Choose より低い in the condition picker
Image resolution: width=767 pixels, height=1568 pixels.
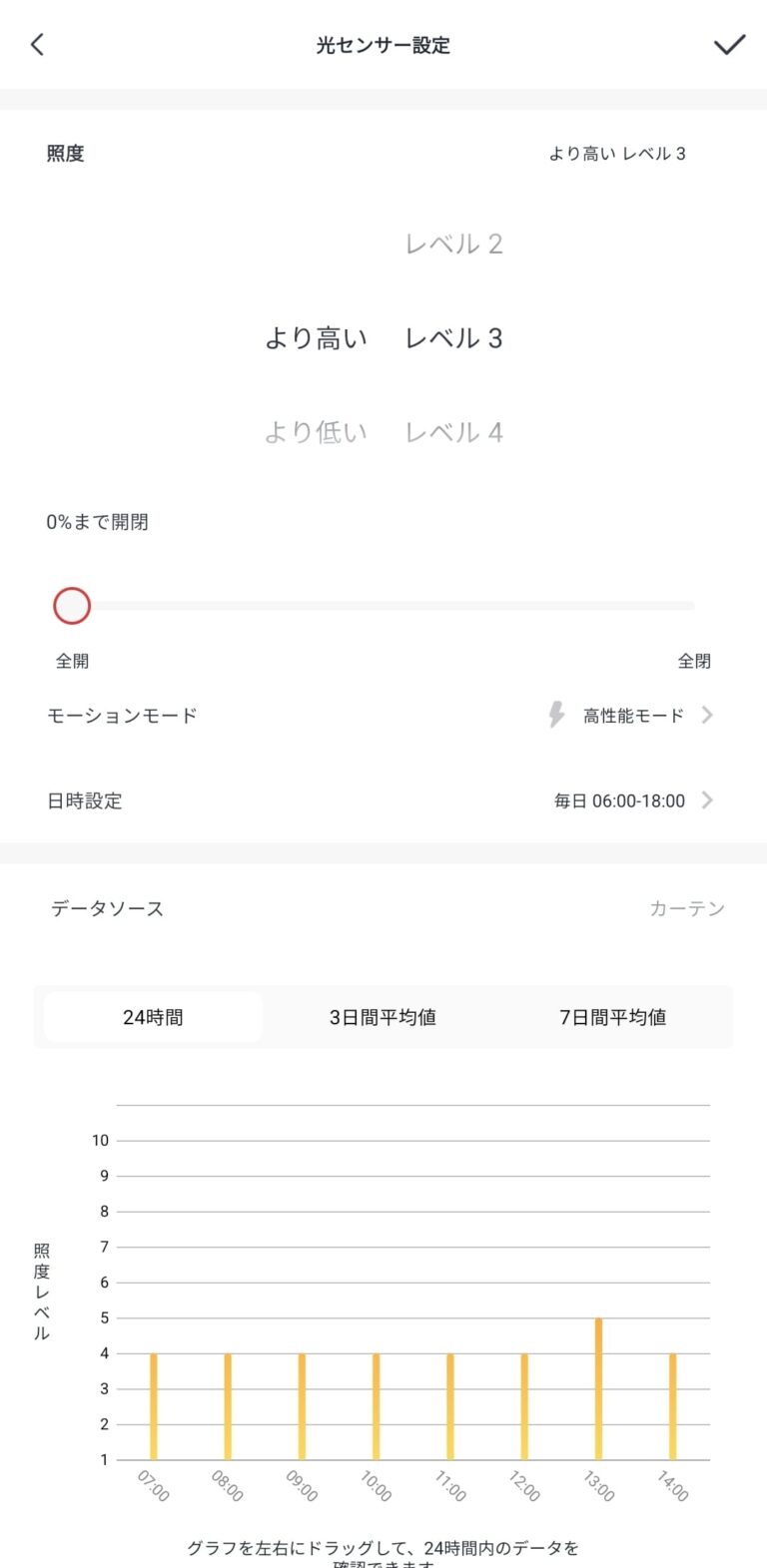(x=316, y=432)
